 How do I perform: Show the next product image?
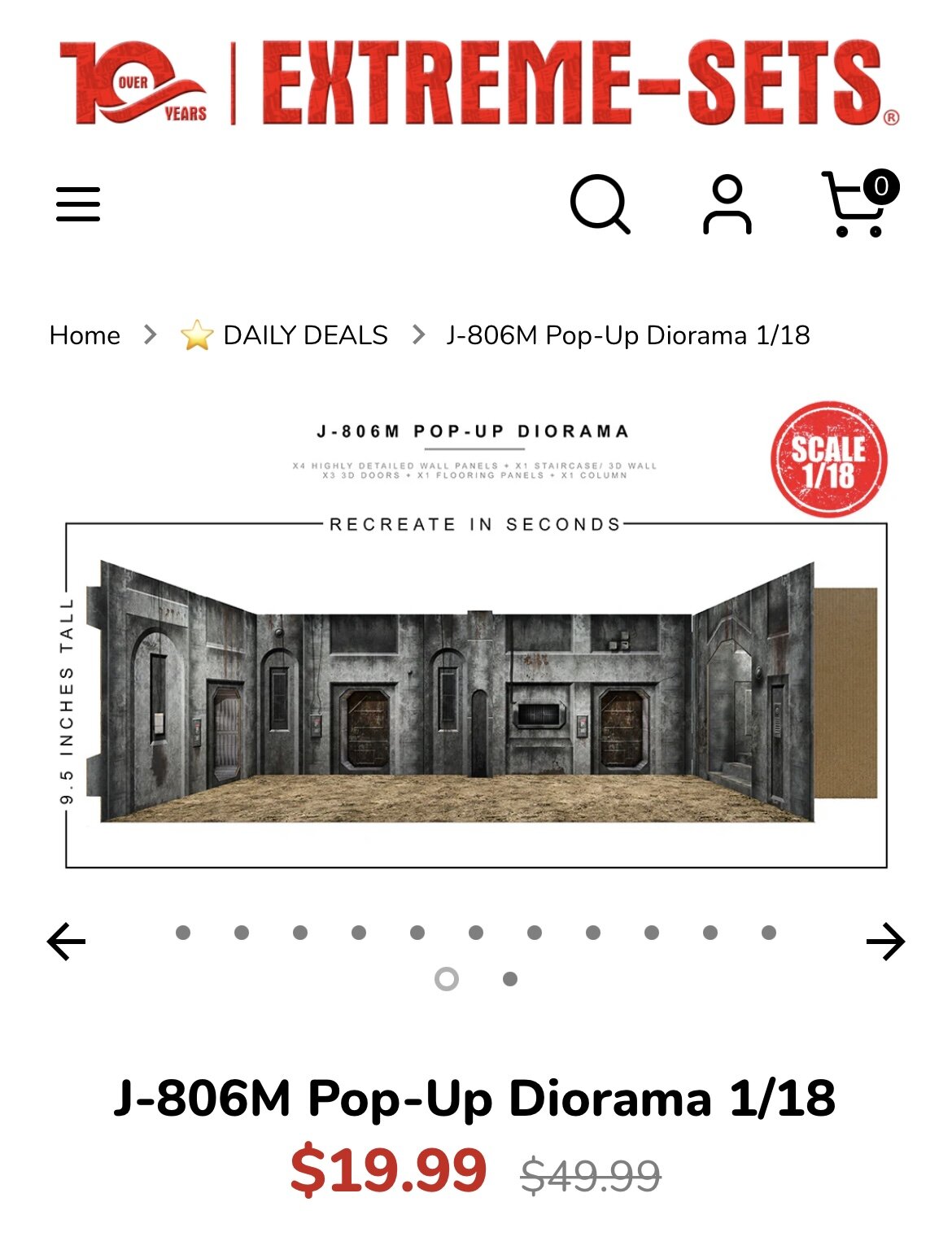[885, 942]
